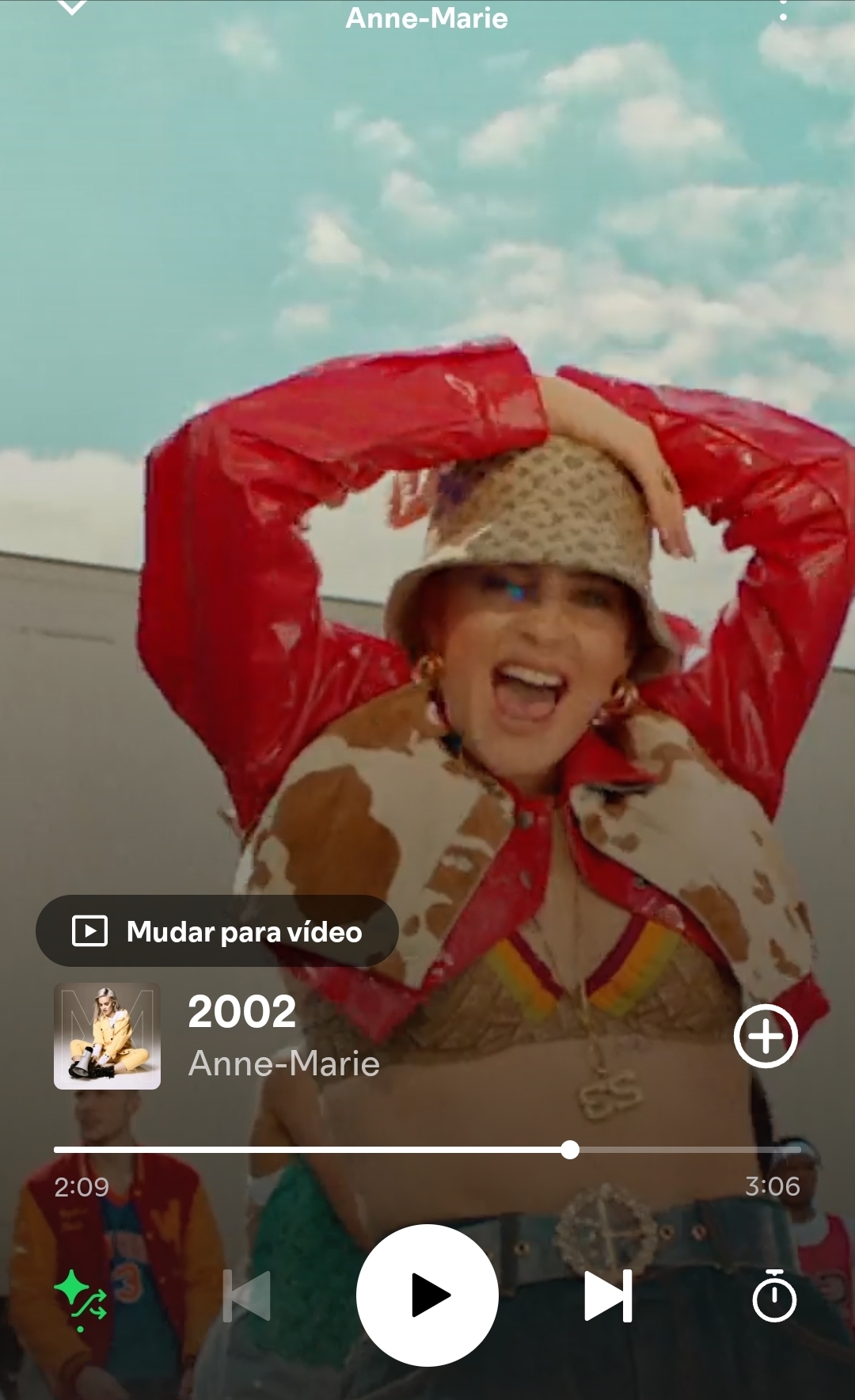Open the Anne-Marie header at the top
Image resolution: width=855 pixels, height=1400 pixels.
427,17
